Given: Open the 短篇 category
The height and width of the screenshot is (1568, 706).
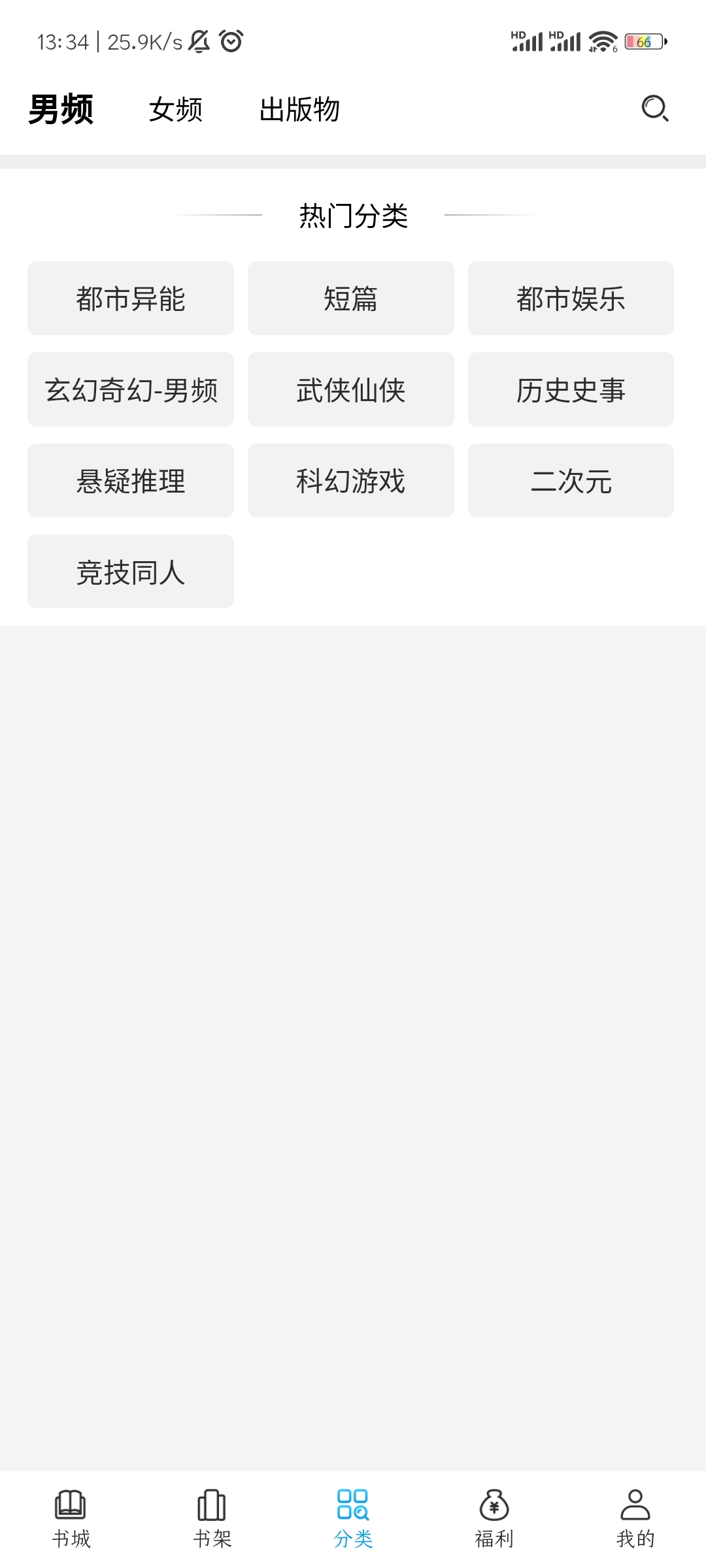Looking at the screenshot, I should click(x=350, y=299).
